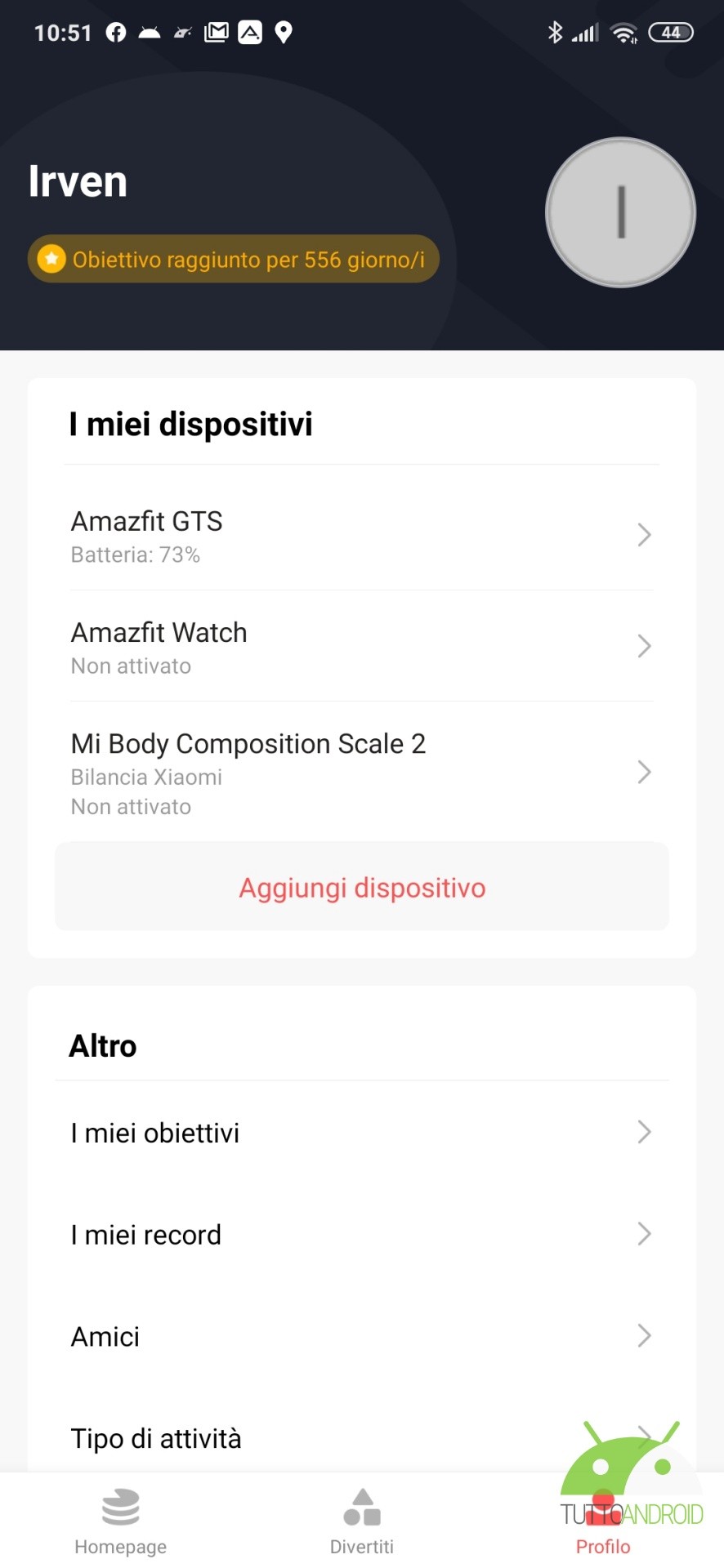The width and height of the screenshot is (724, 1568).
Task: Open Amazfit GTS device settings
Action: [x=362, y=535]
